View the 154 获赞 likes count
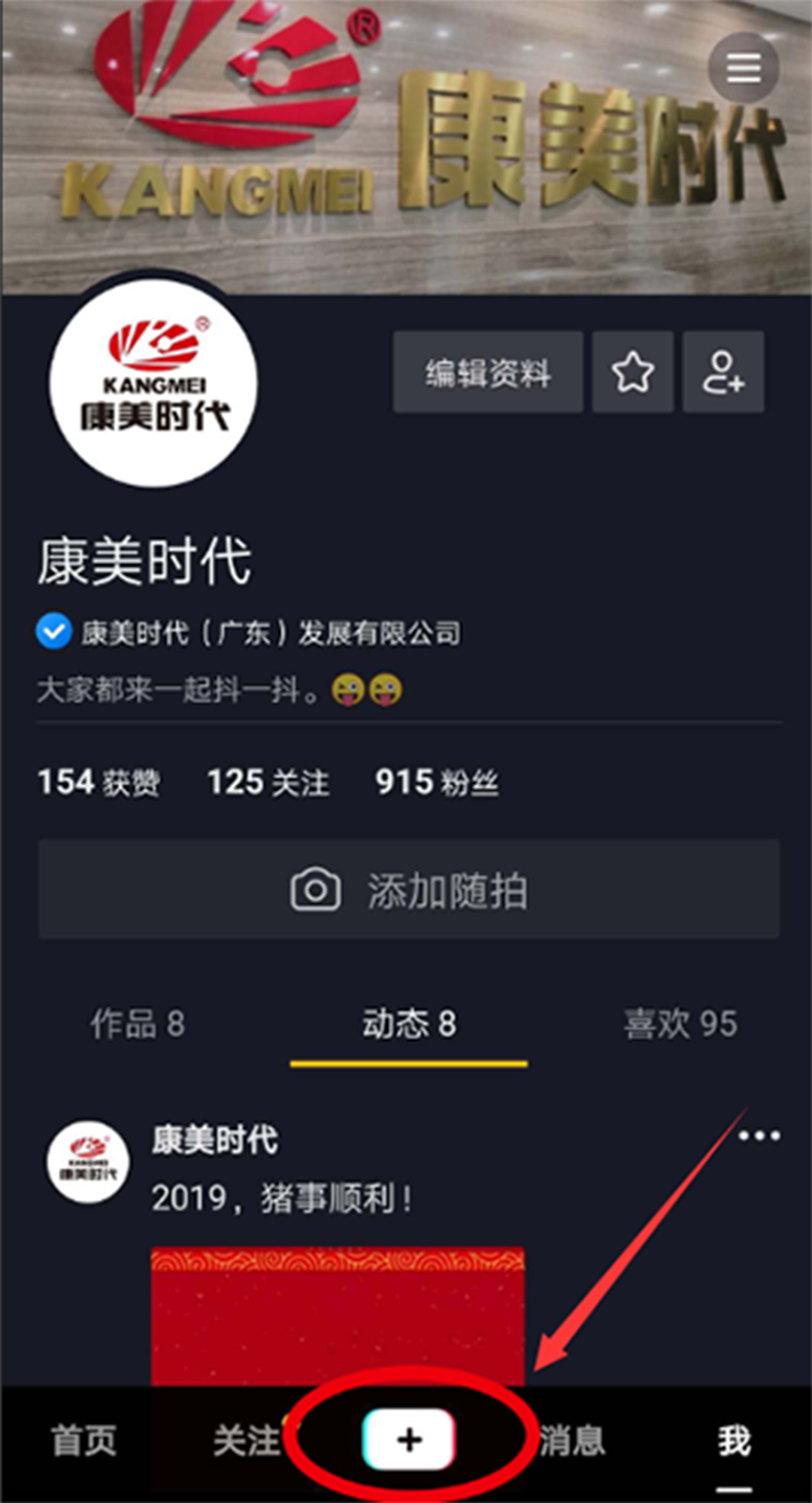 (98, 782)
